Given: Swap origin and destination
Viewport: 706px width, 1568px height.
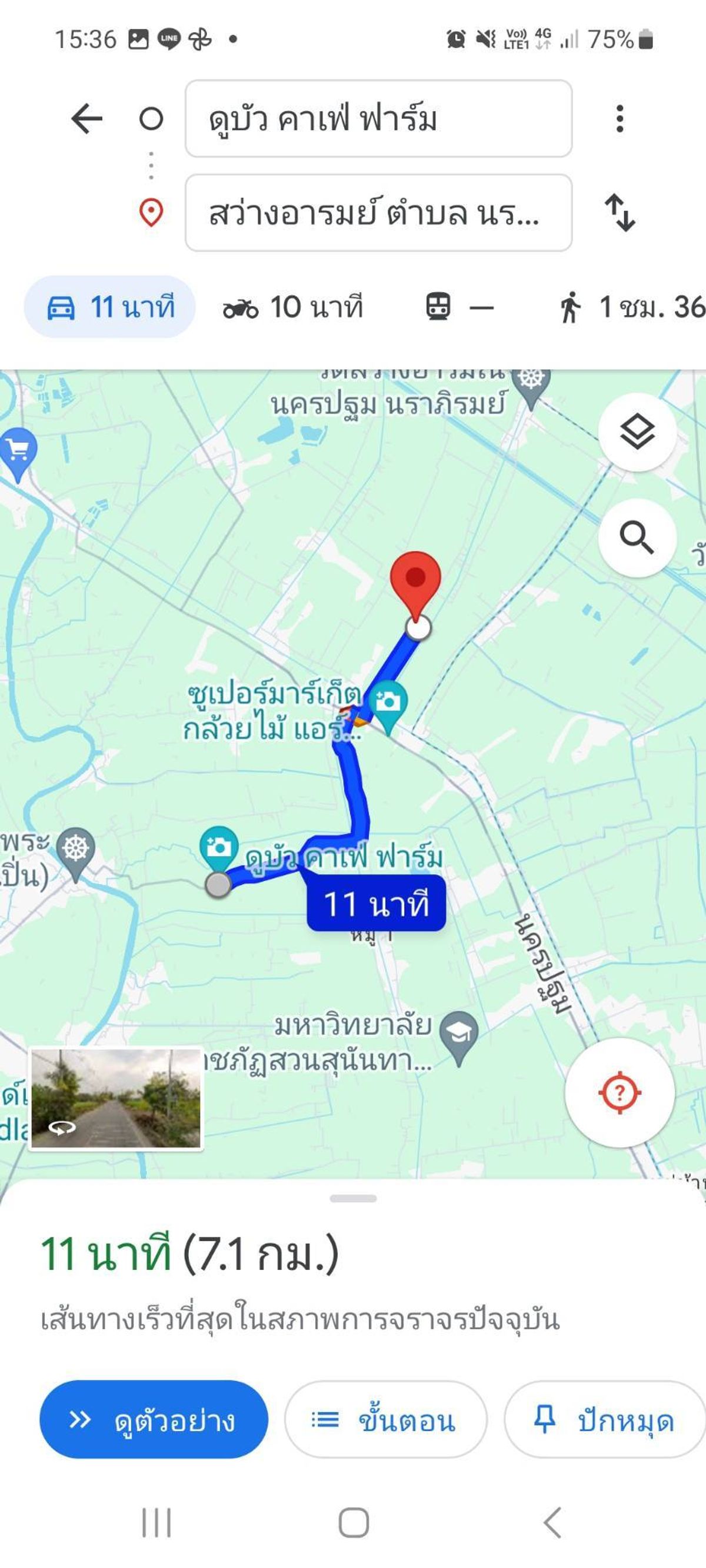Looking at the screenshot, I should point(620,212).
